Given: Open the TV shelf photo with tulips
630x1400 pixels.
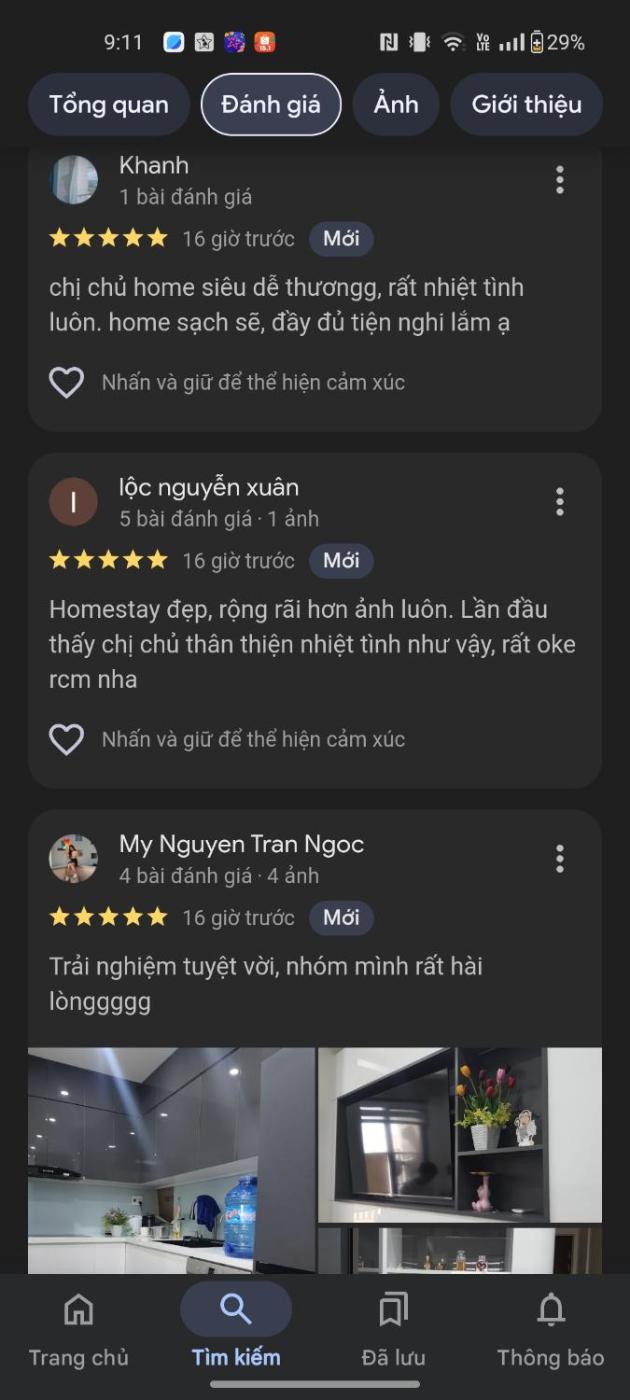Looking at the screenshot, I should tap(460, 1134).
